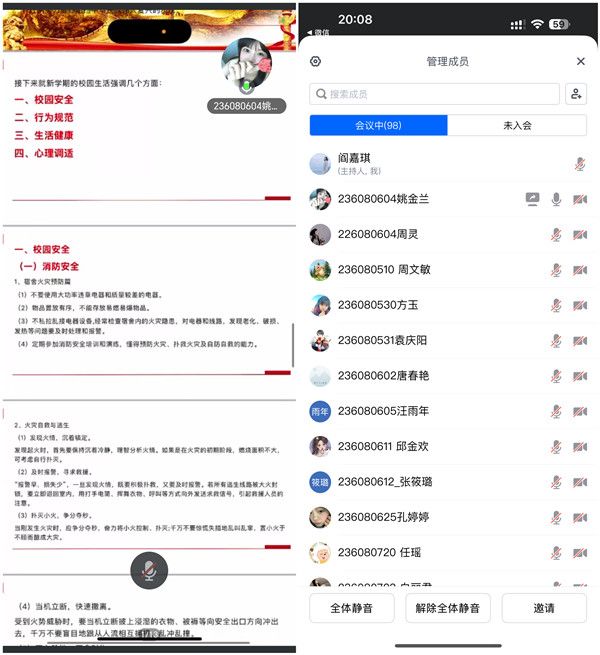Tap the 搜索成员 search field
Viewport: 600px width, 655px height.
(435, 94)
